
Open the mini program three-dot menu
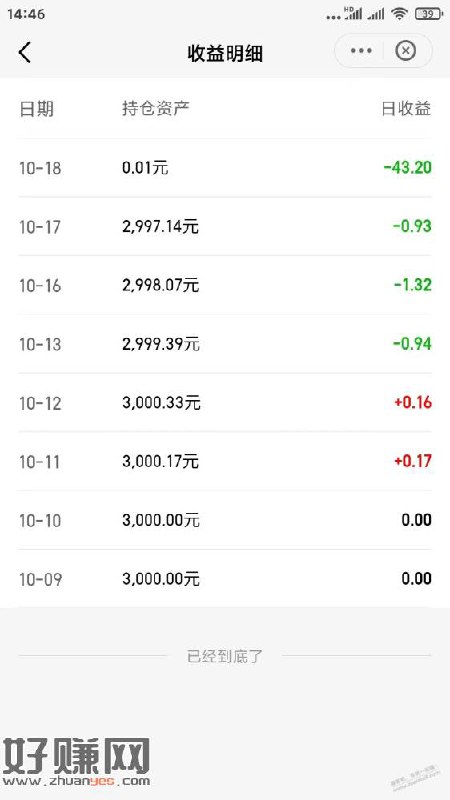tap(361, 51)
